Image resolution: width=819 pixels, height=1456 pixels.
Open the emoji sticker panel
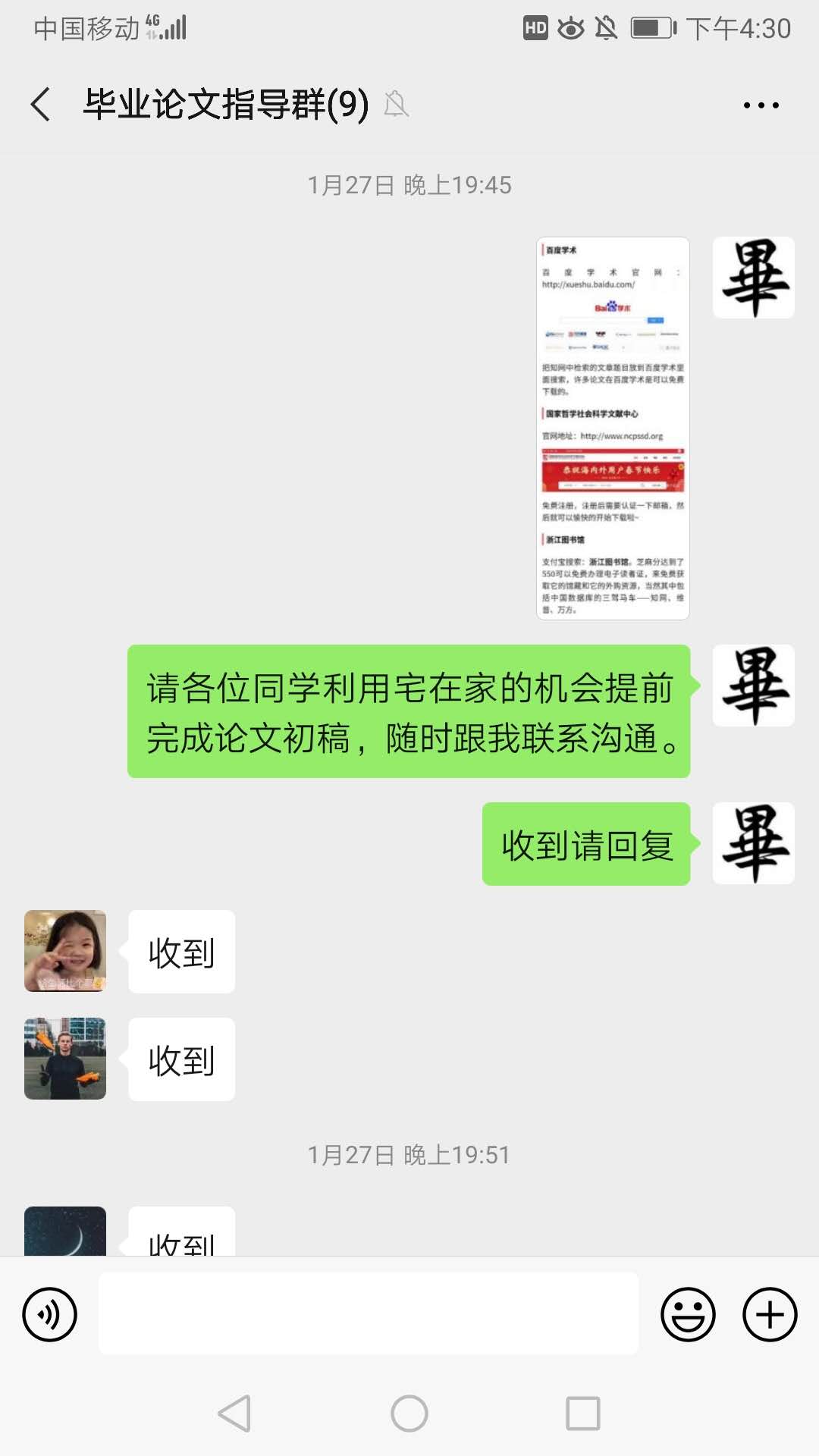click(688, 1314)
